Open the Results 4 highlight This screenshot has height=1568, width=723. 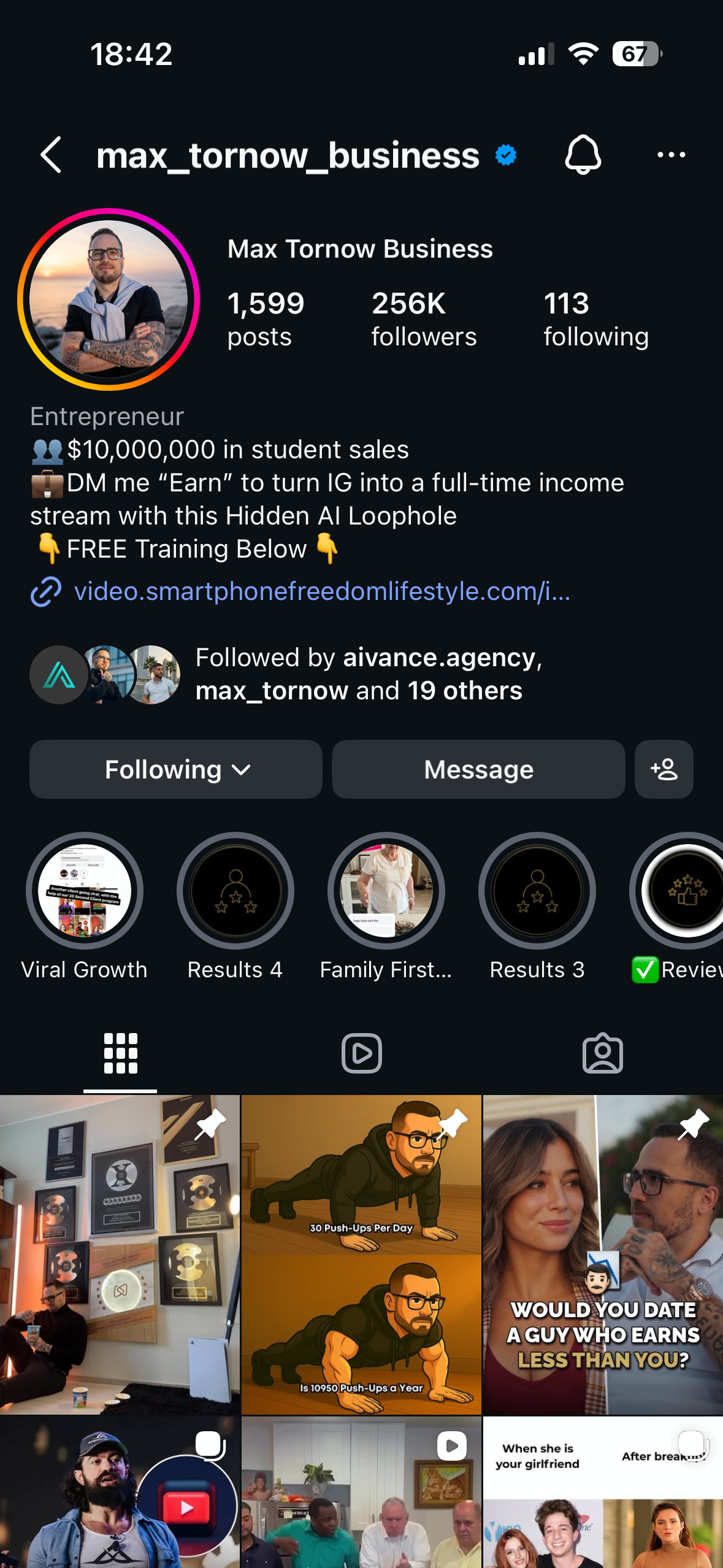tap(235, 891)
